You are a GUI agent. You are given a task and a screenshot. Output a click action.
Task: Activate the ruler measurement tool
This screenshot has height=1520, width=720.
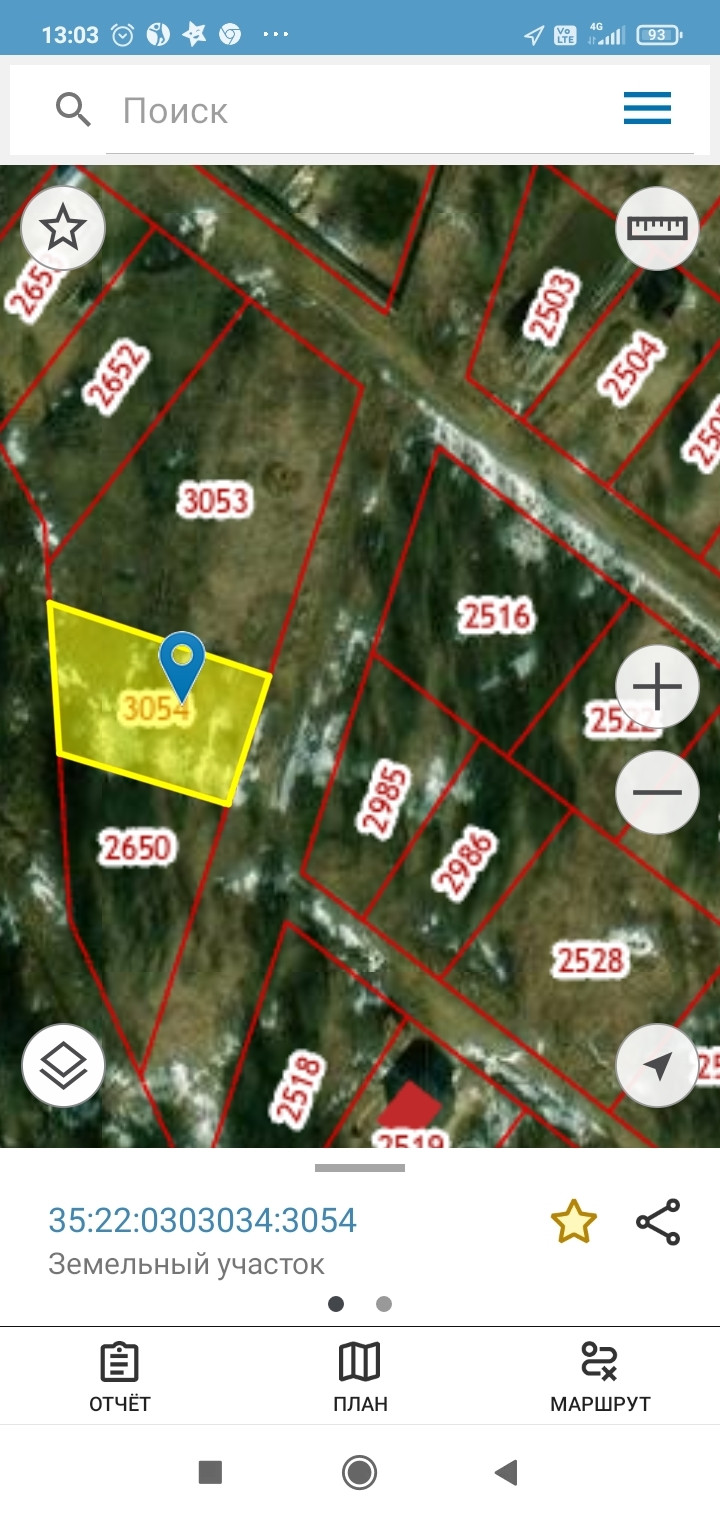657,228
